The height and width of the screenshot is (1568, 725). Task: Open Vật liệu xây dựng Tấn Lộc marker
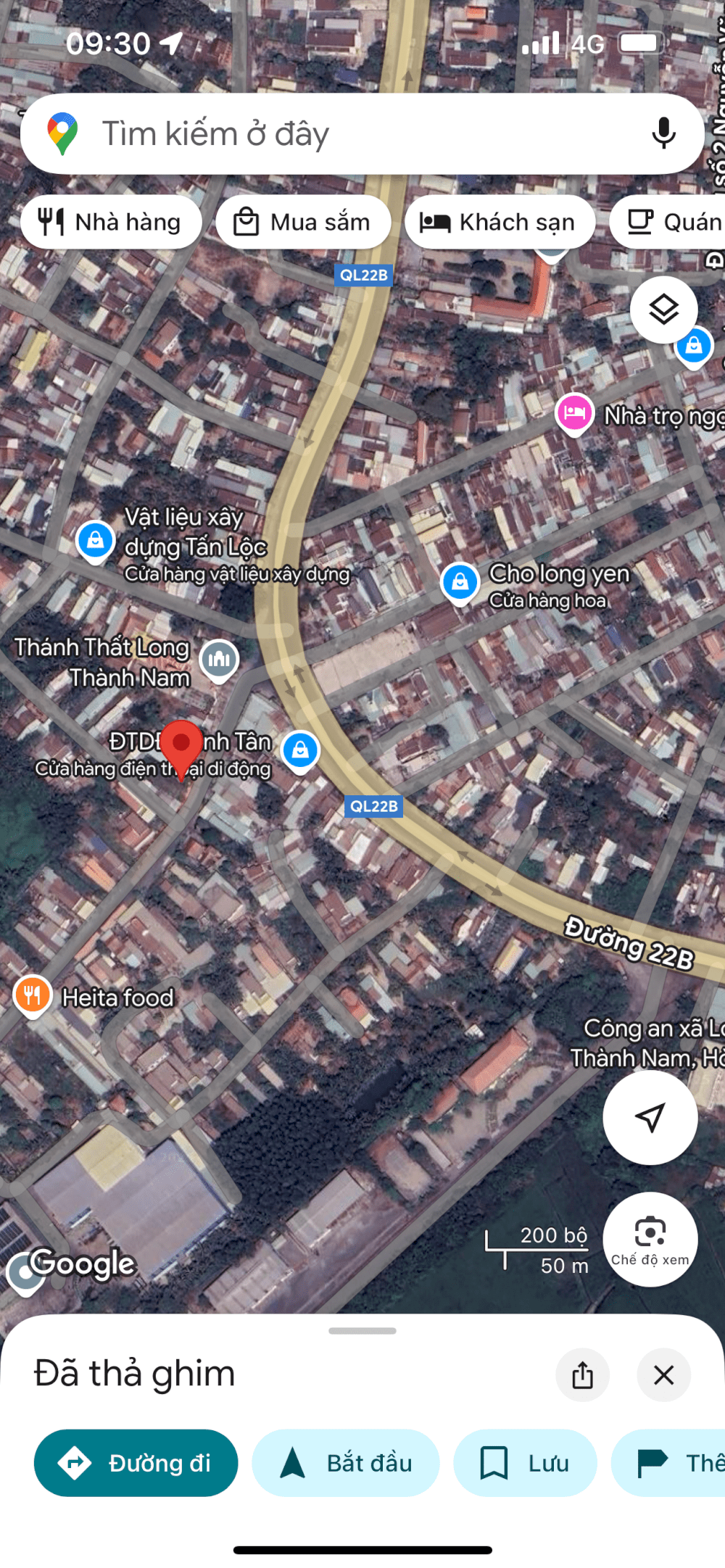pyautogui.click(x=95, y=541)
